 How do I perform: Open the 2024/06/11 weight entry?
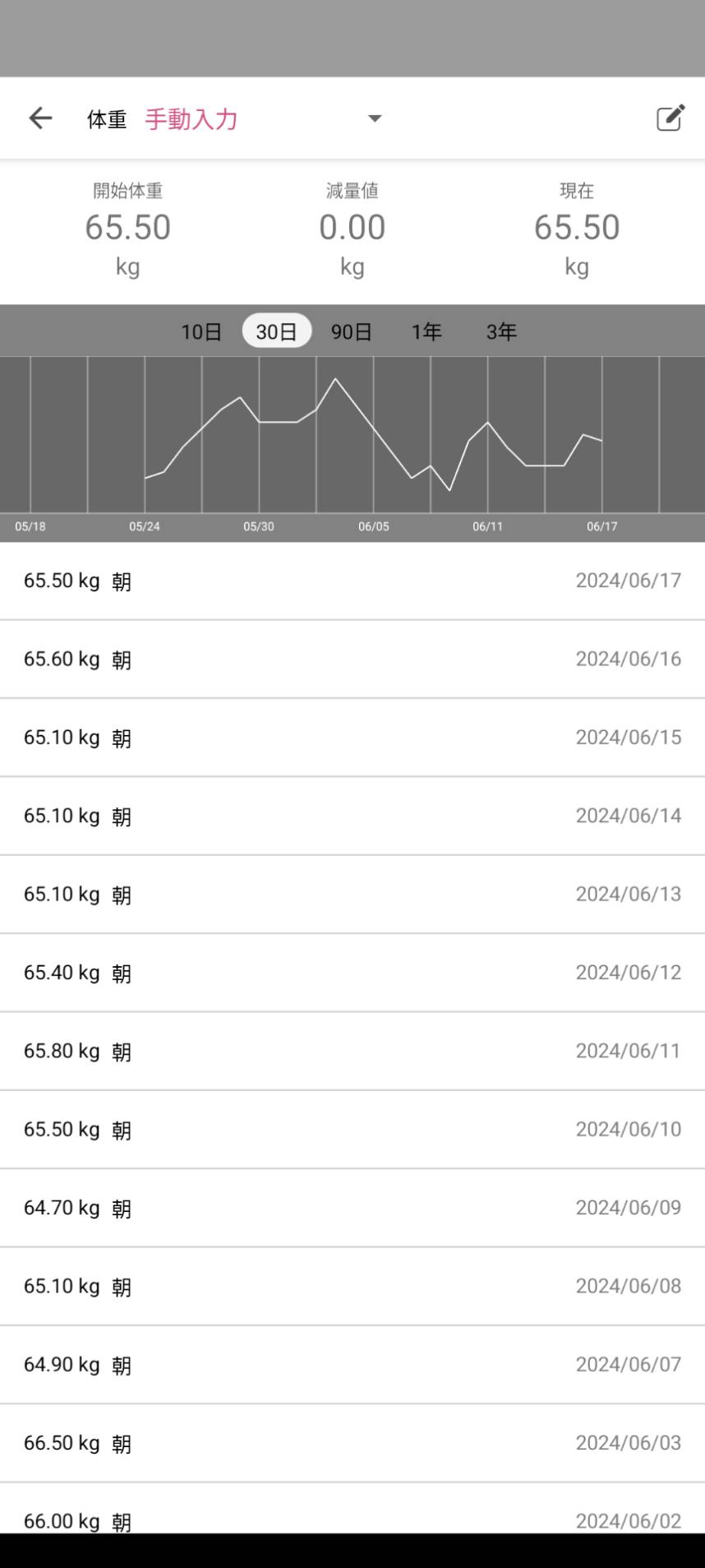[352, 1052]
